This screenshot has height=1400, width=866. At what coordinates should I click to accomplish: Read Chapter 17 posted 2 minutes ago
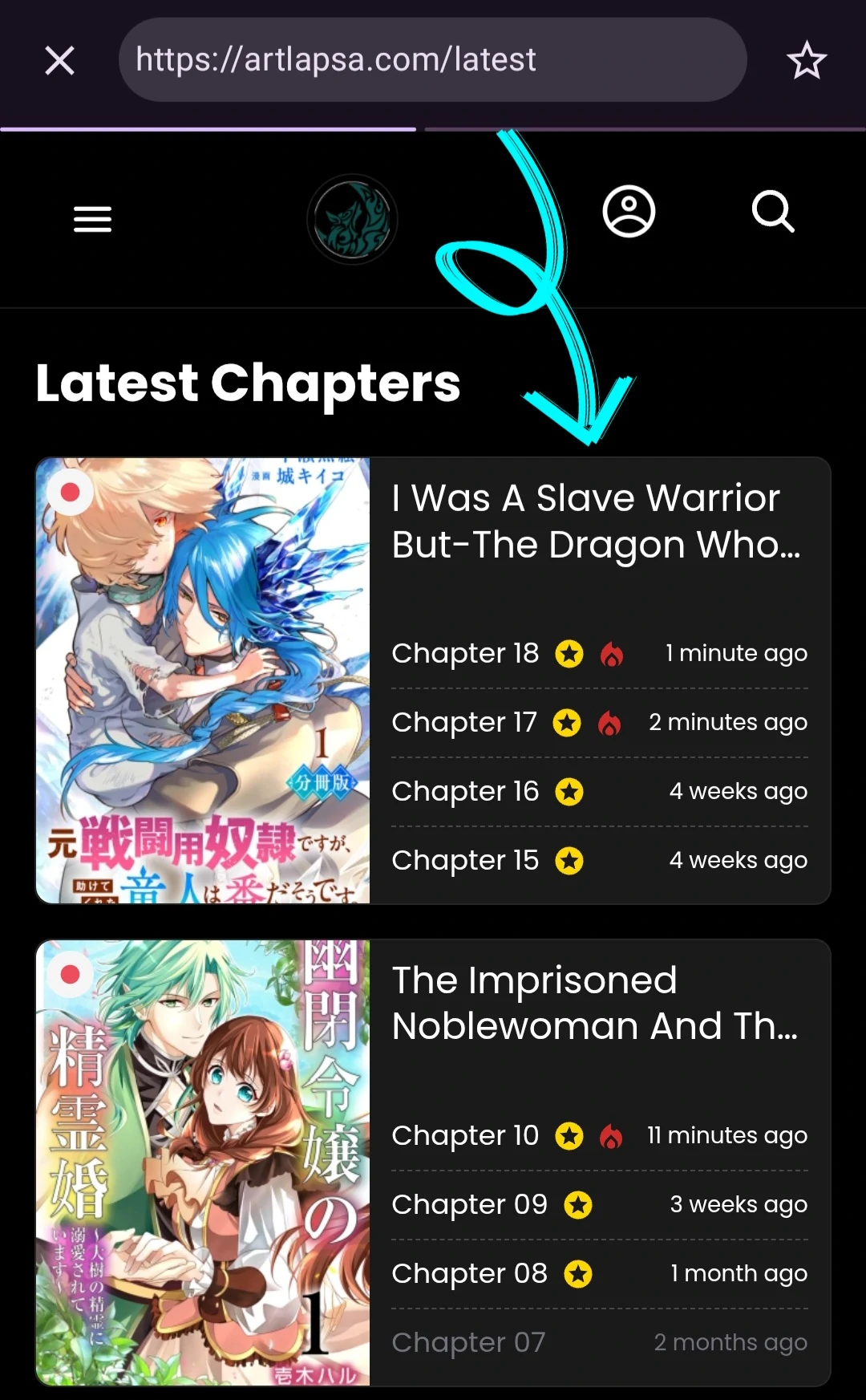click(464, 722)
